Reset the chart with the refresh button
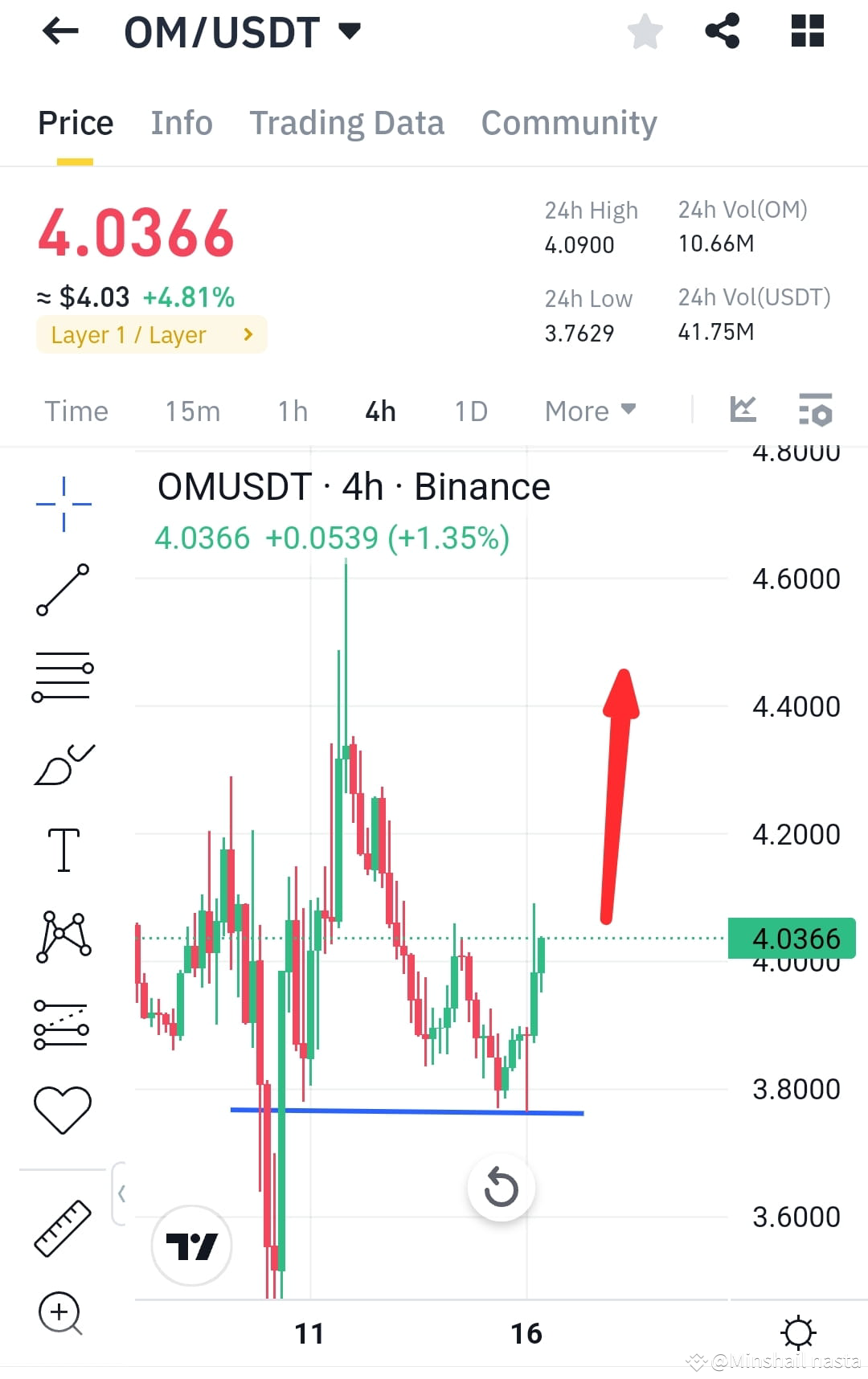This screenshot has width=868, height=1379. coord(501,1188)
